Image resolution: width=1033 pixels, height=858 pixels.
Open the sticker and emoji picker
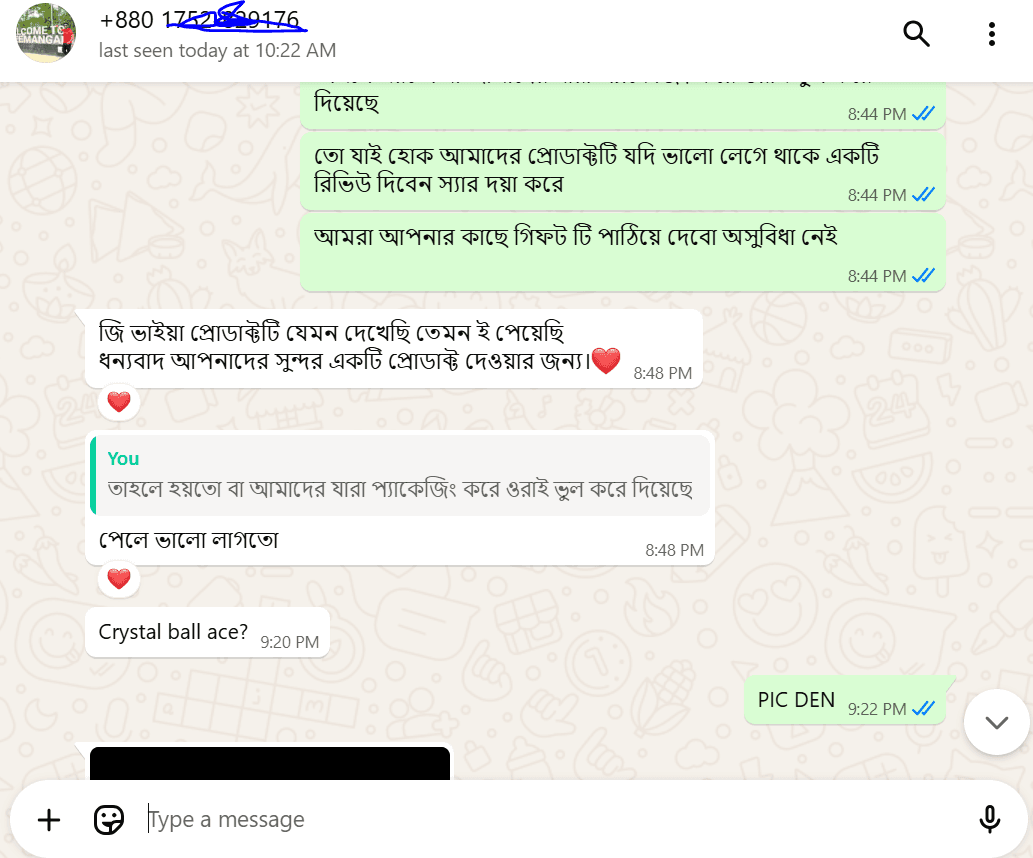108,820
